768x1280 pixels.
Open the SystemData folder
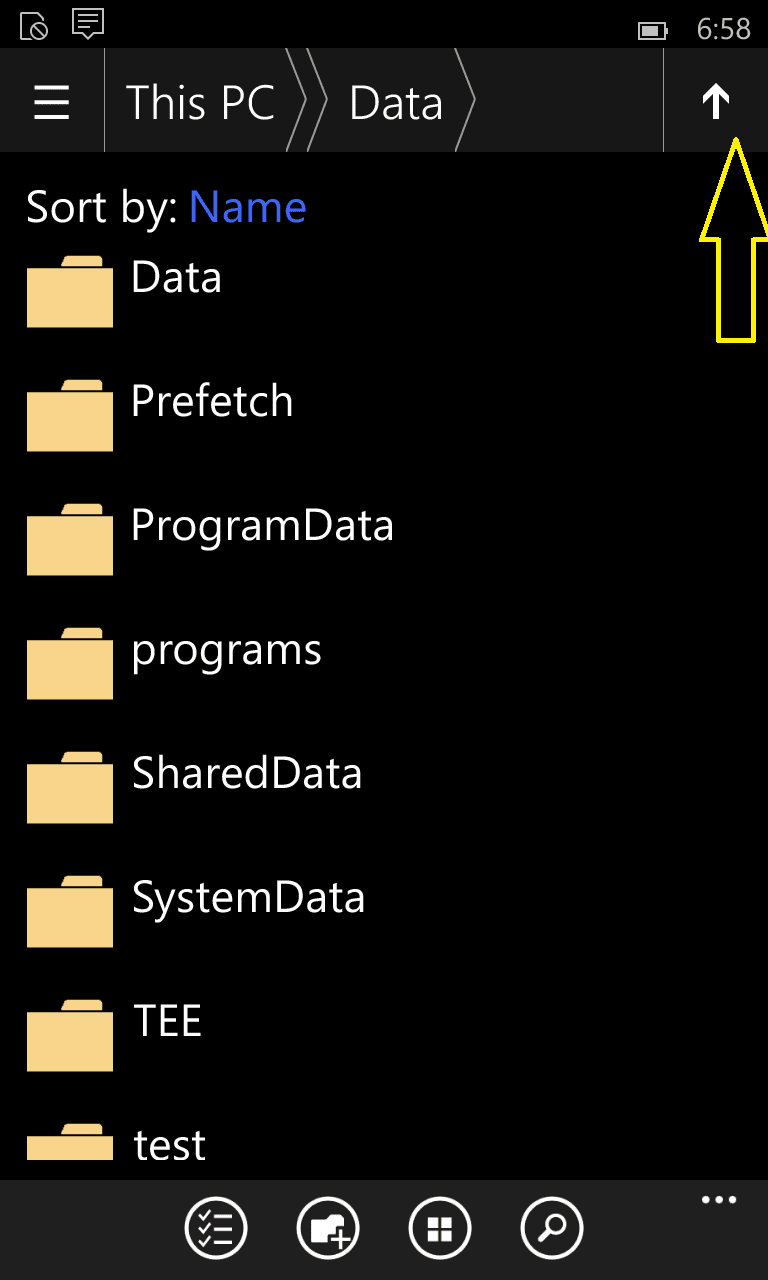pyautogui.click(x=384, y=910)
